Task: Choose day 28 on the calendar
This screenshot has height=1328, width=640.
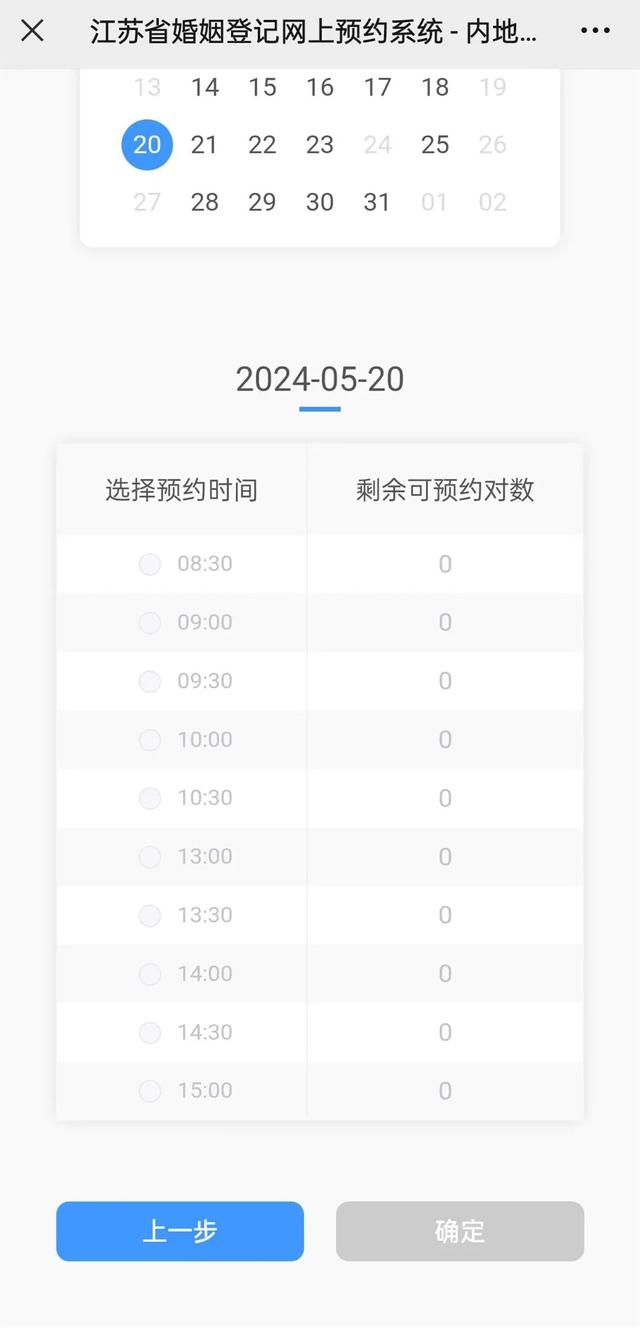Action: 205,202
